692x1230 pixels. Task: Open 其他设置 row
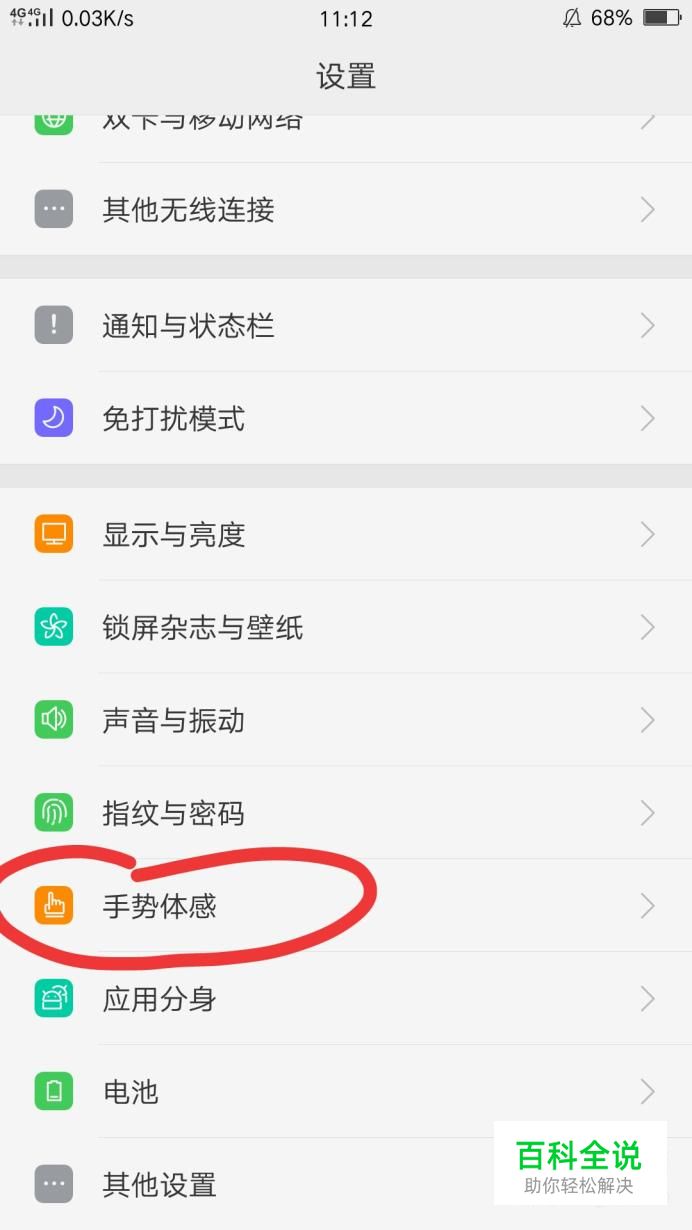coord(160,1185)
